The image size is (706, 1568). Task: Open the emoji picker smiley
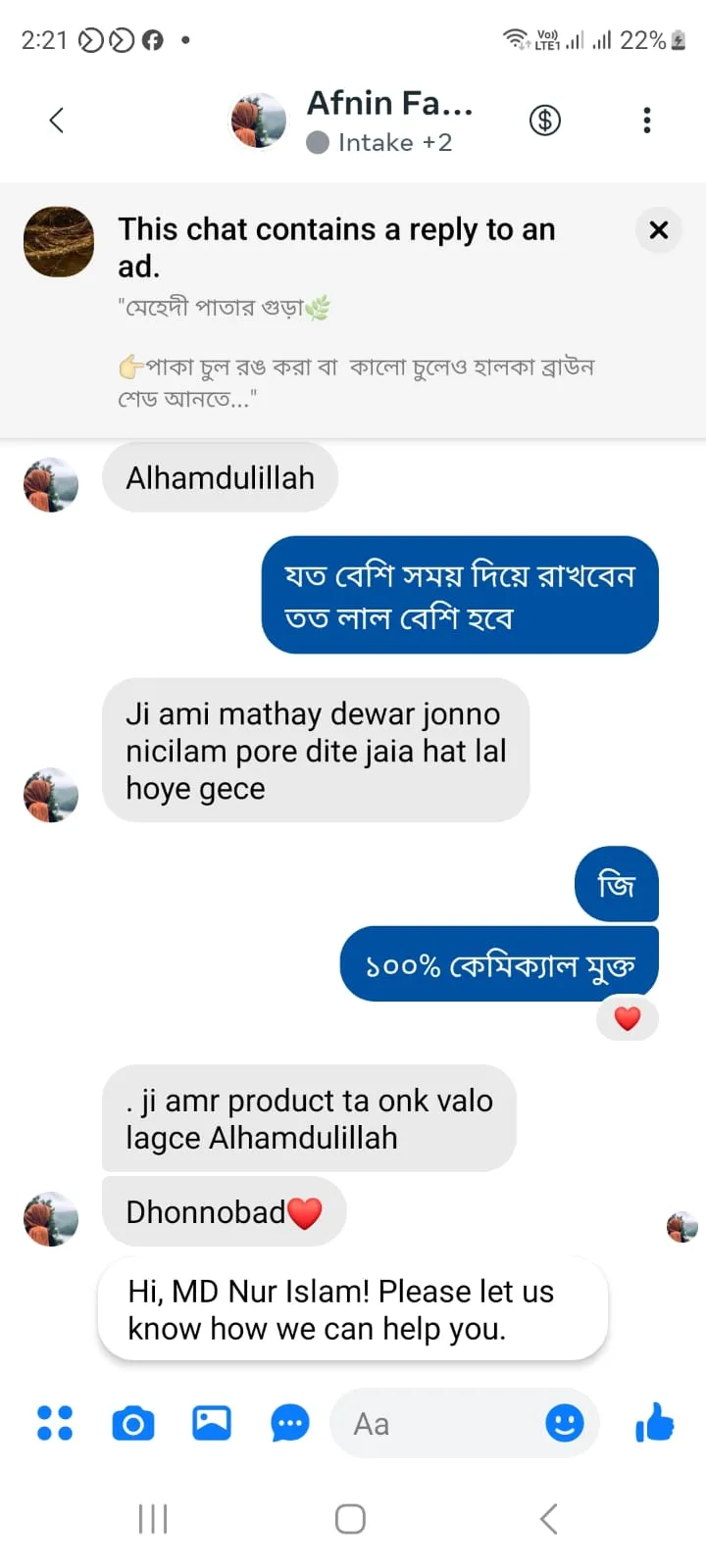point(565,1423)
